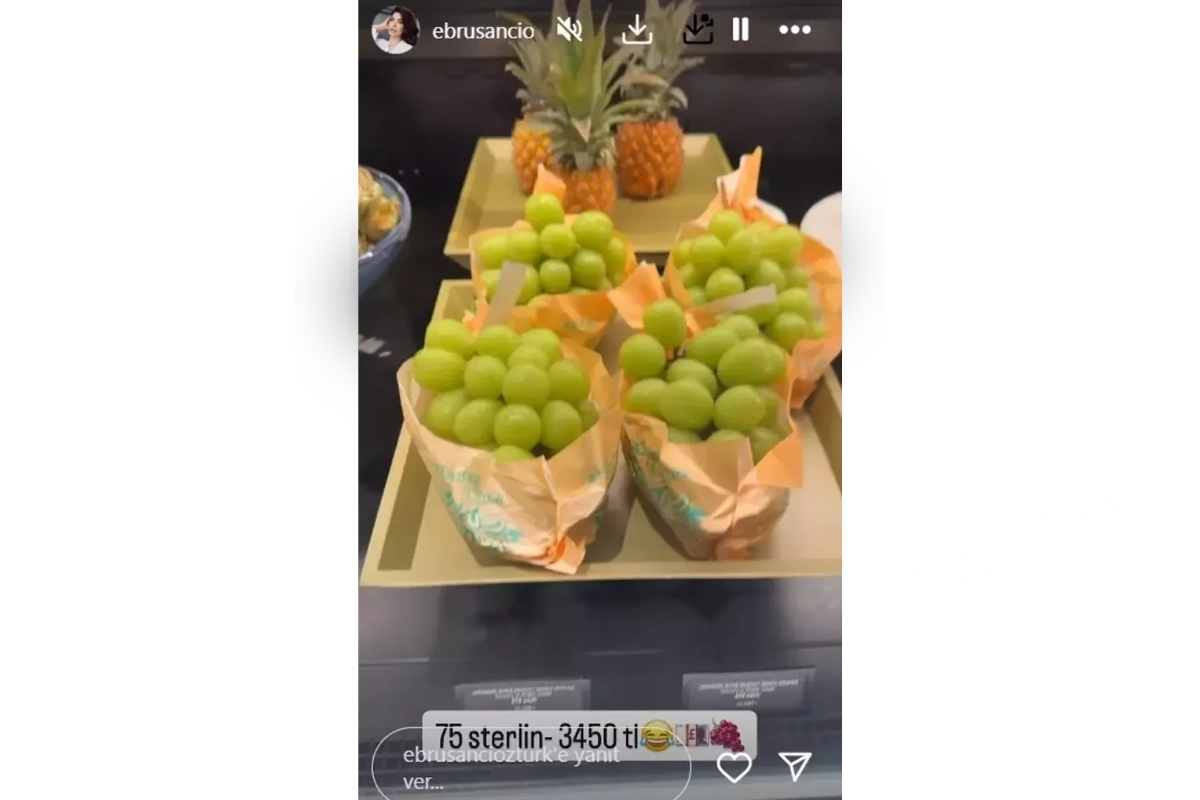The image size is (1200, 800).
Task: Open ebrusancio's profile picture
Action: [x=395, y=30]
